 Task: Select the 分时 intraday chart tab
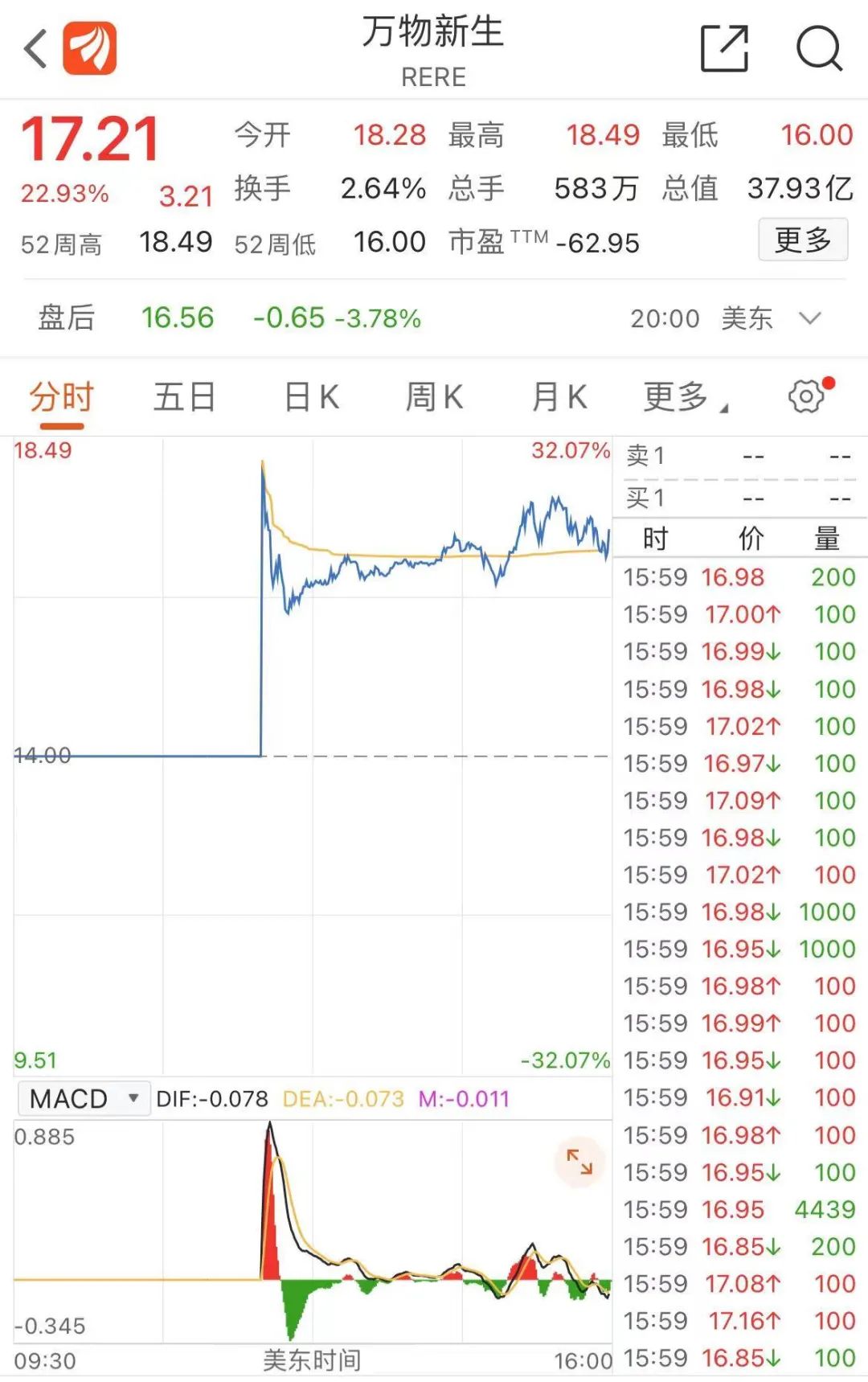coord(61,397)
